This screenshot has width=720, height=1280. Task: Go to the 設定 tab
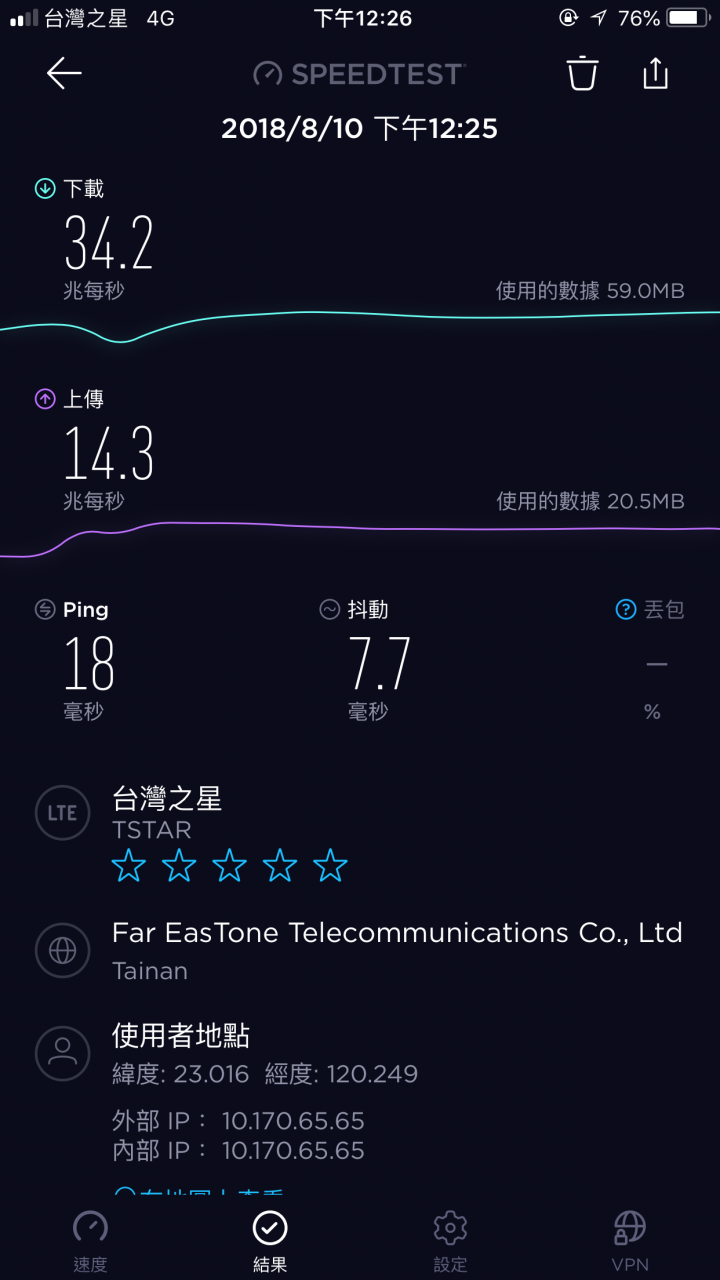pos(450,1240)
